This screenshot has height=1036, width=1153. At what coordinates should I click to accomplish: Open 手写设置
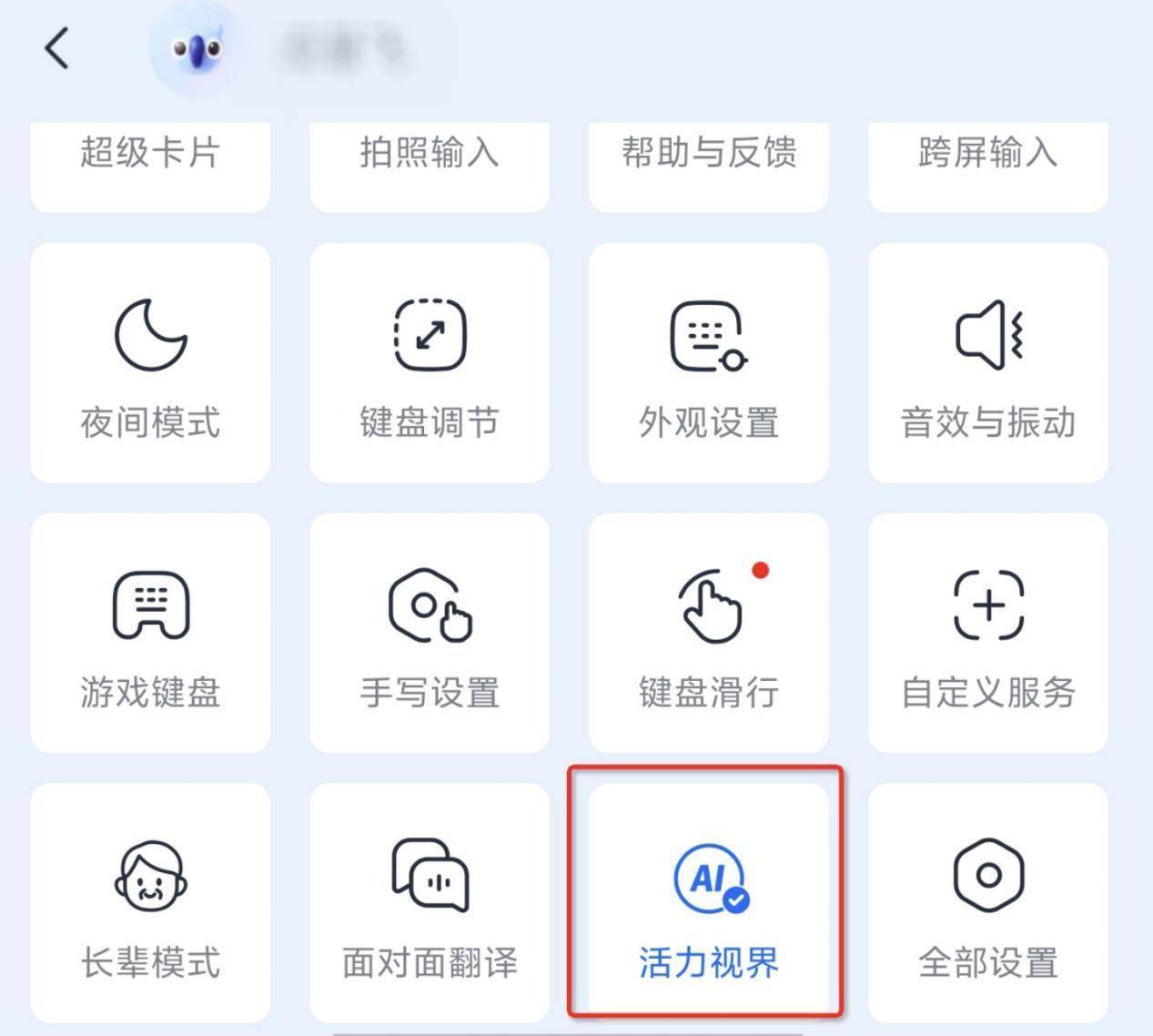[430, 634]
